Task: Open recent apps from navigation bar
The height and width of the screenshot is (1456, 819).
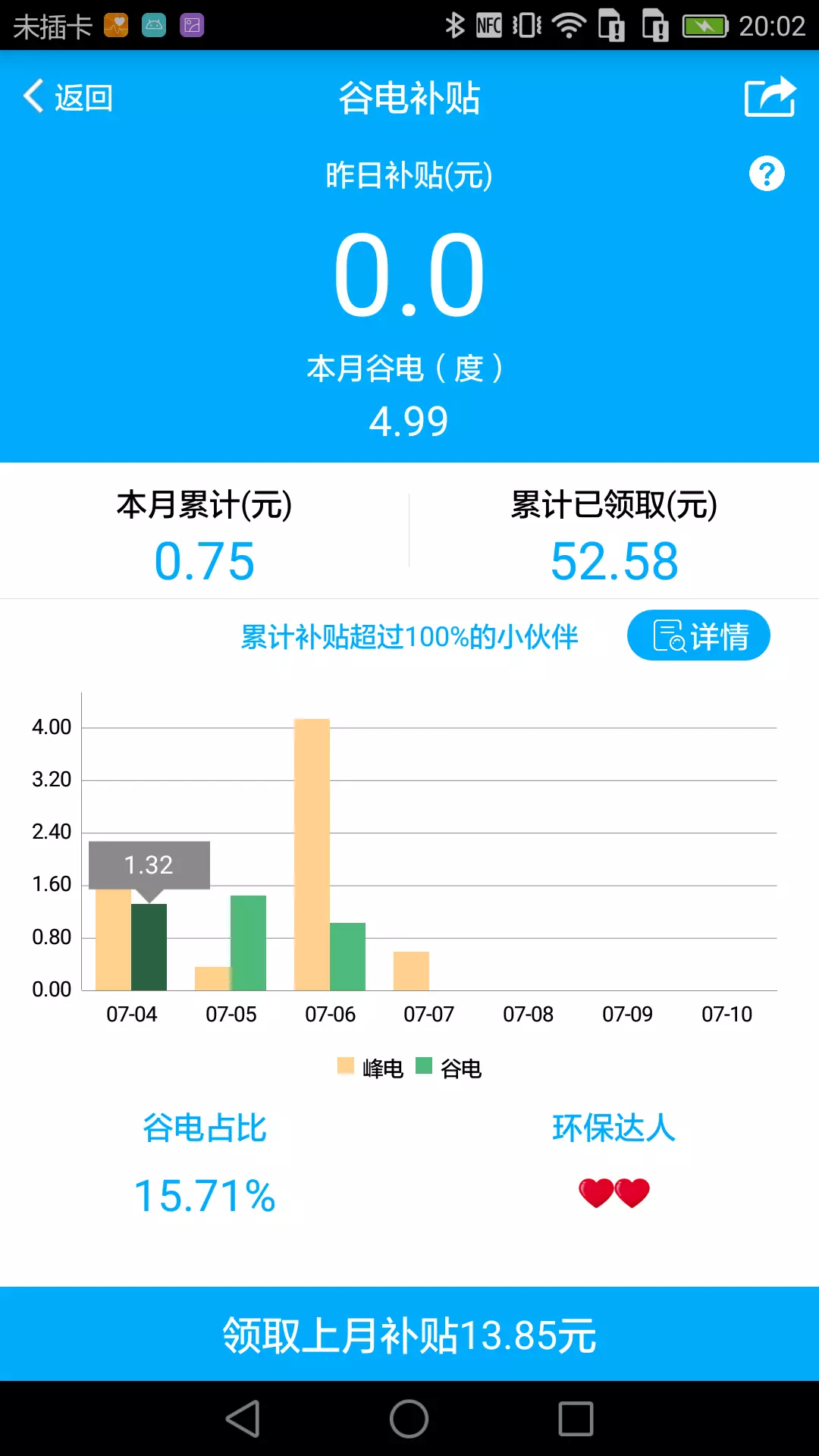Action: click(576, 1419)
